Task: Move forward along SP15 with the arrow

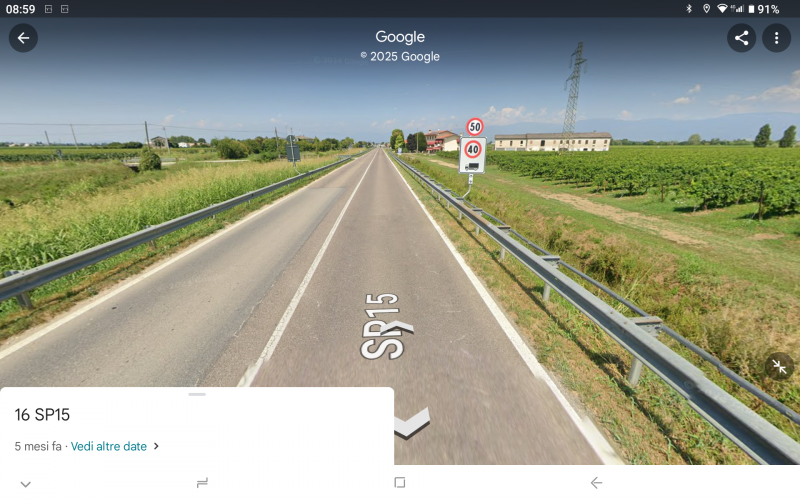Action: [411, 424]
